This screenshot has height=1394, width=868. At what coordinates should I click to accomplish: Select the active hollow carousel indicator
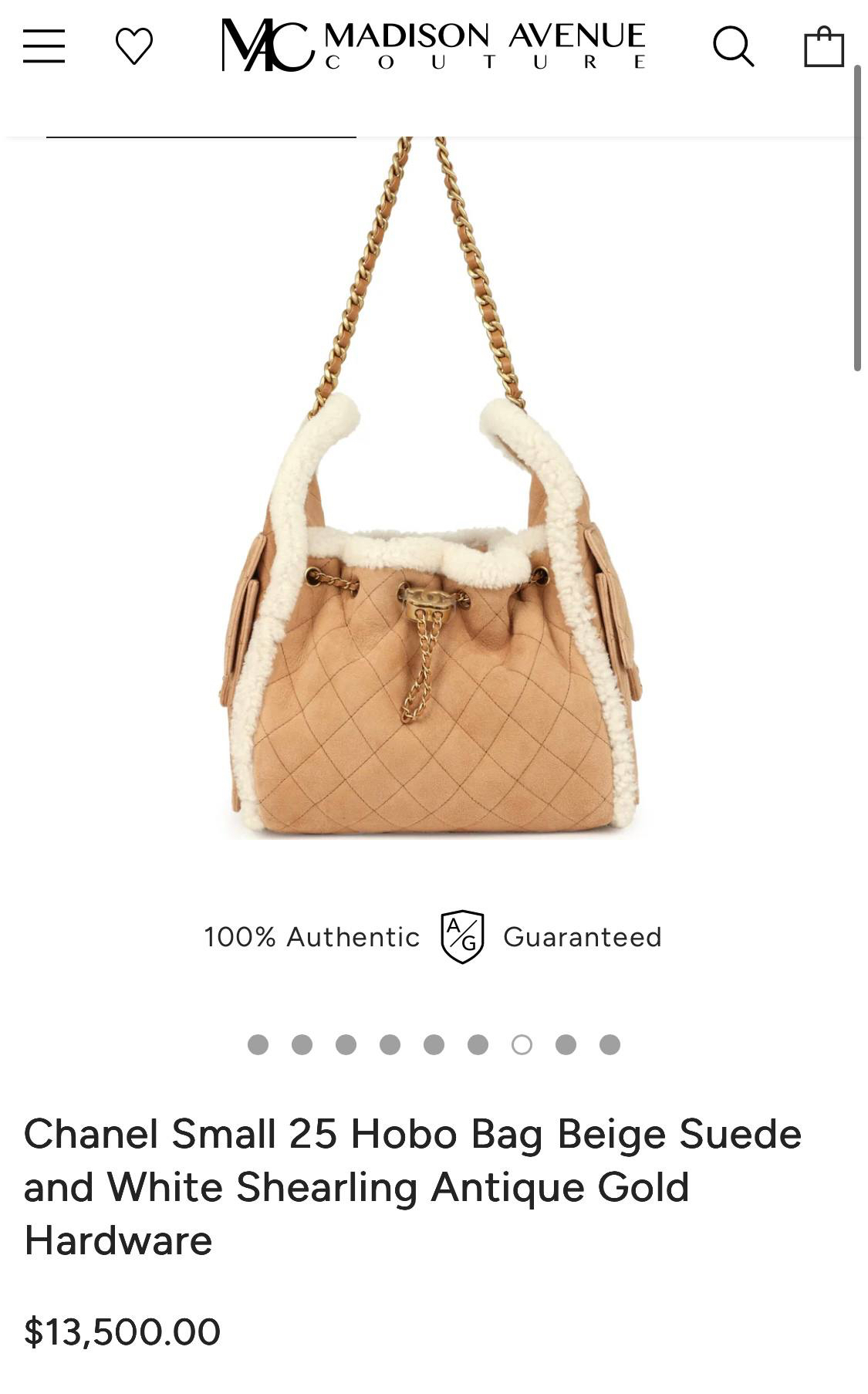(x=521, y=1043)
